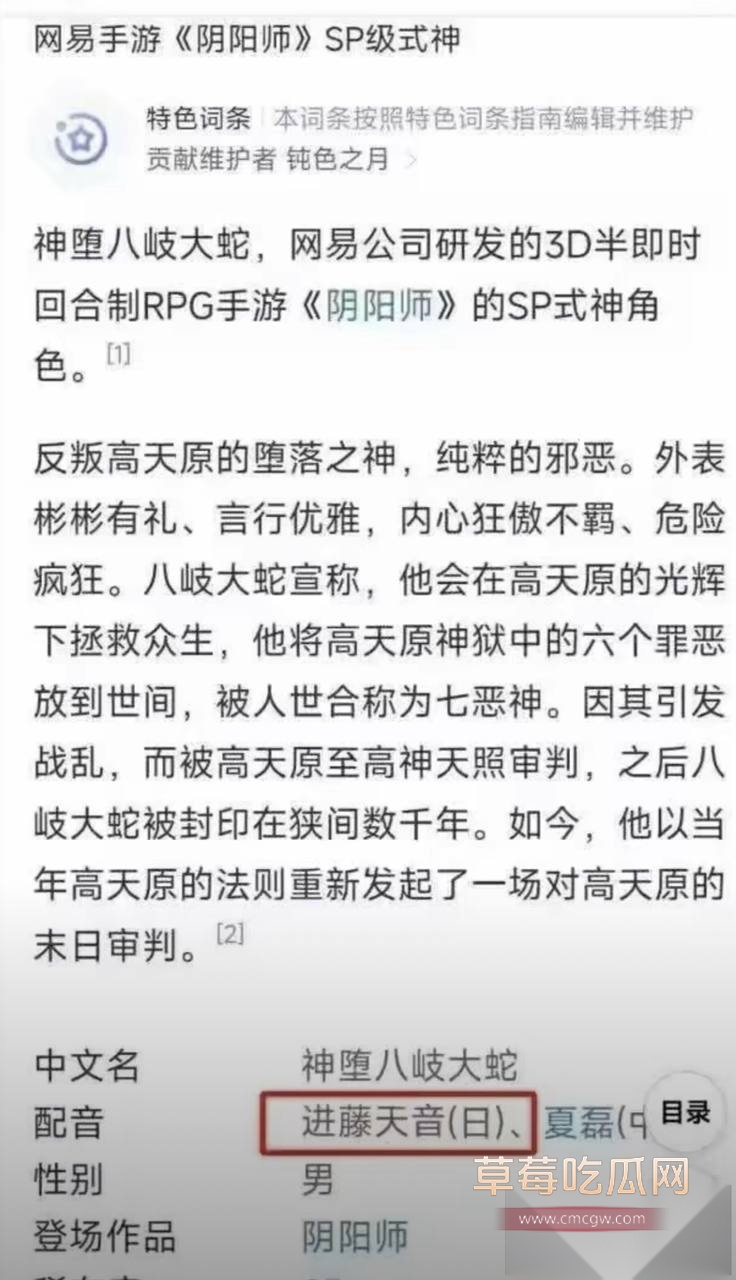Viewport: 736px width, 1280px height.
Task: Open reference footnote [1]
Action: [x=119, y=352]
